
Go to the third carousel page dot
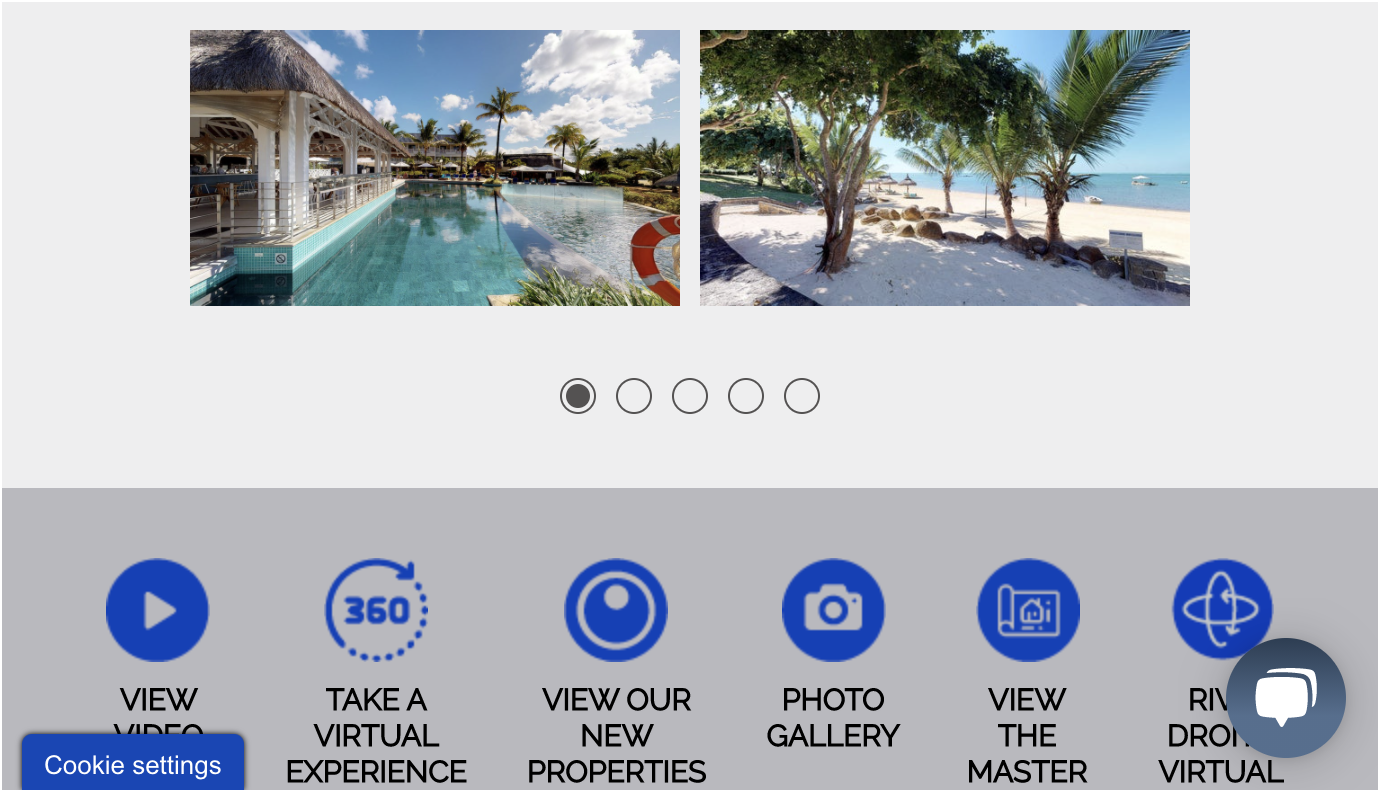[x=690, y=397]
